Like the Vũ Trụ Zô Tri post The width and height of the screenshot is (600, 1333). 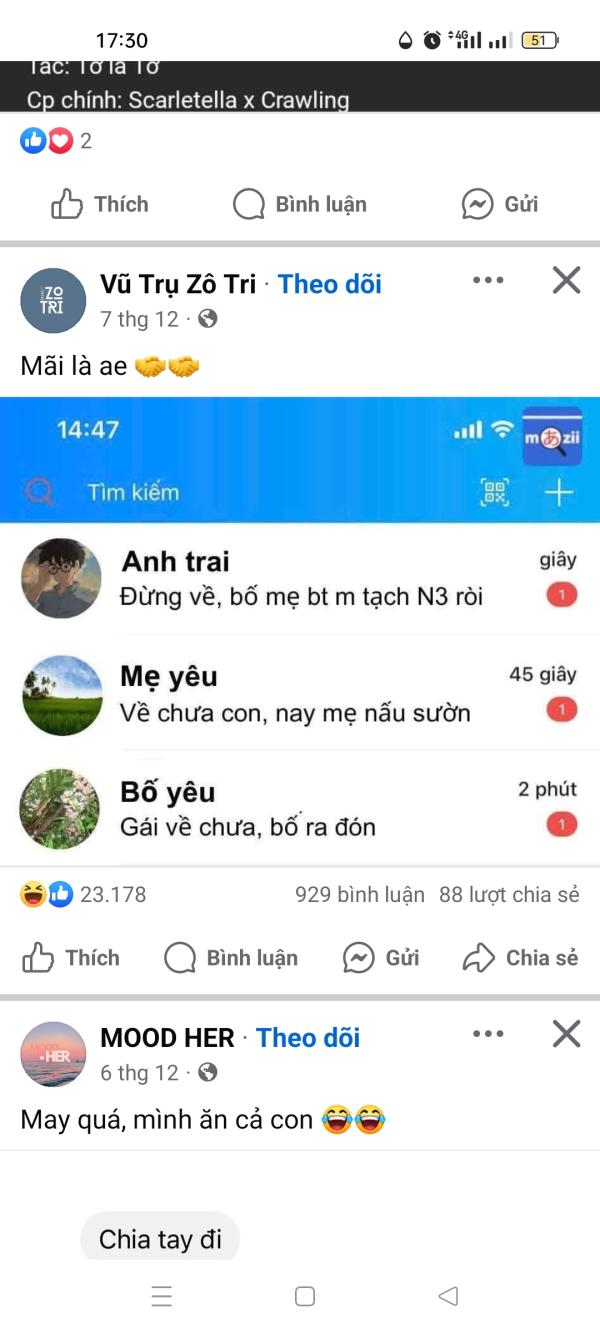71,958
